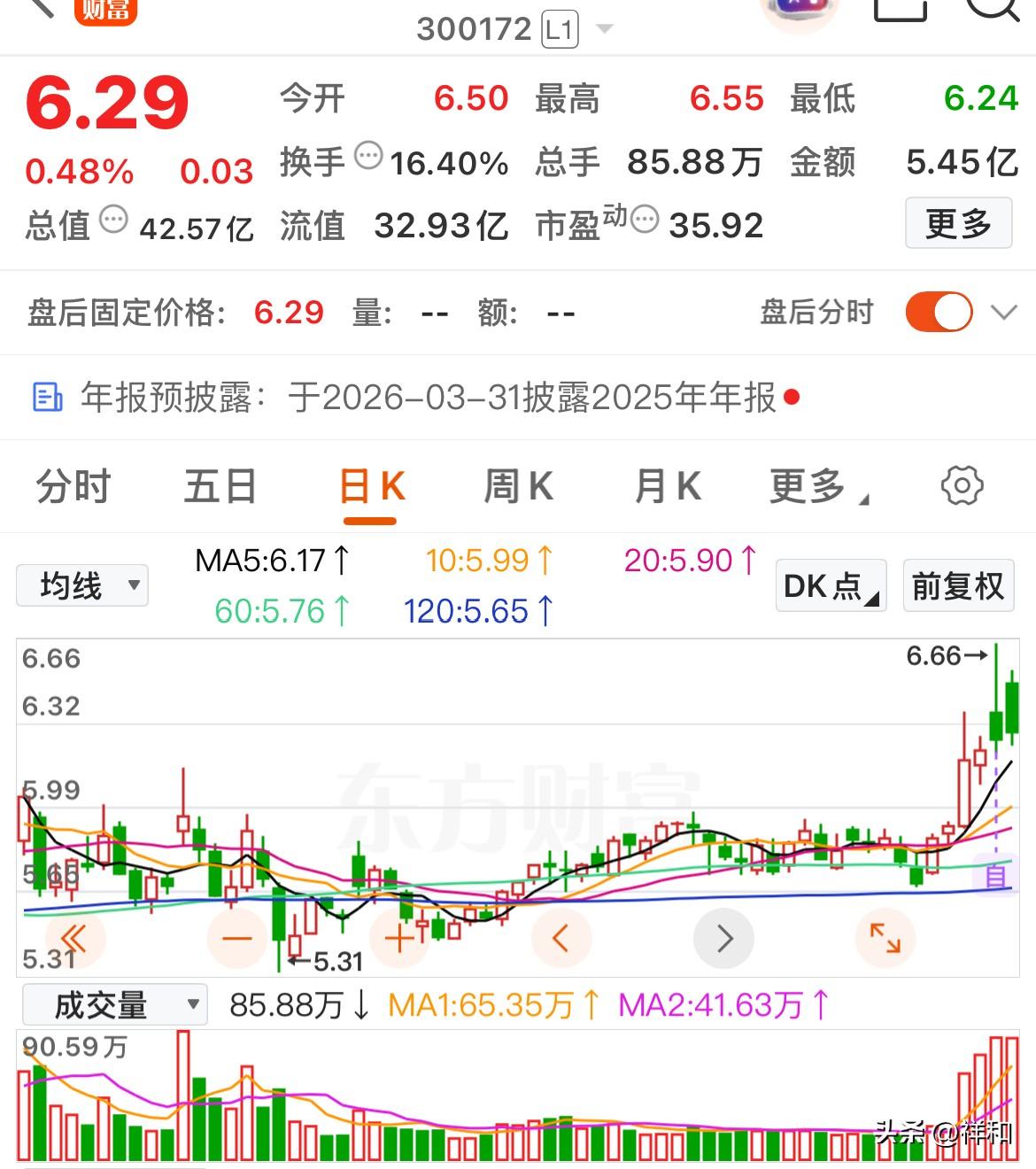
Task: Open the chart settings gear icon
Action: click(x=962, y=485)
